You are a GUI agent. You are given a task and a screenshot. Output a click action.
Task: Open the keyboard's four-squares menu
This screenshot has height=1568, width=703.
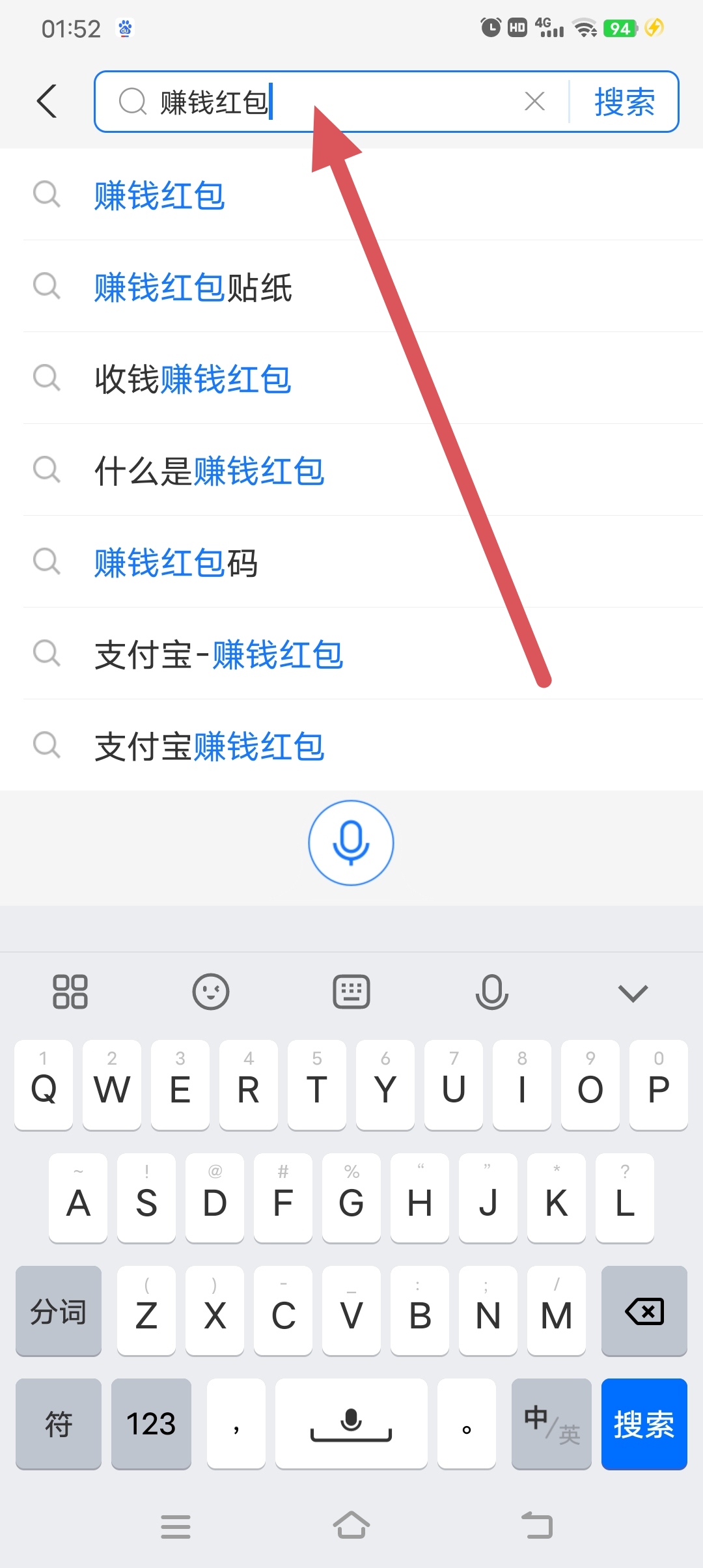70,992
